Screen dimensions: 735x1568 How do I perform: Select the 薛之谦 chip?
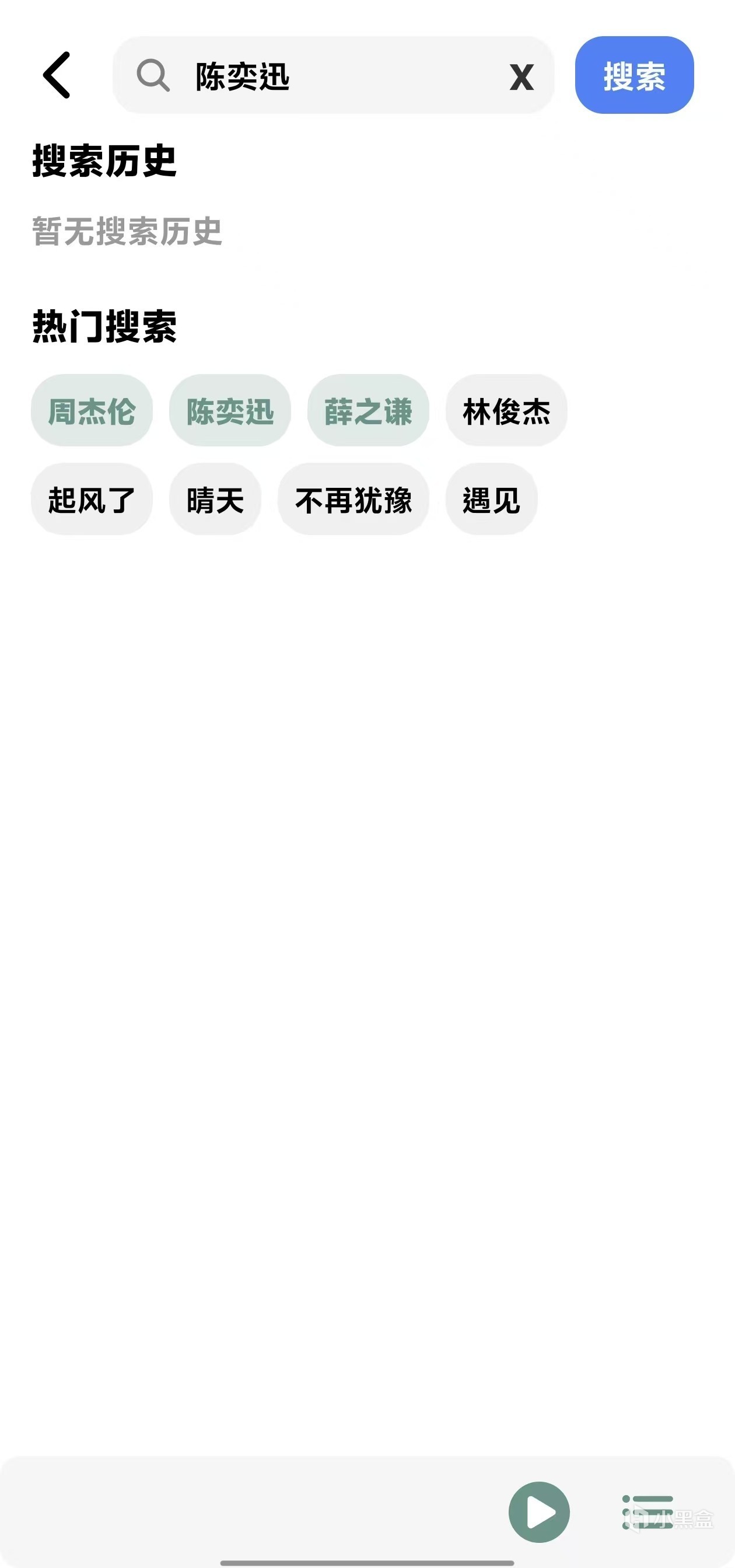point(368,411)
